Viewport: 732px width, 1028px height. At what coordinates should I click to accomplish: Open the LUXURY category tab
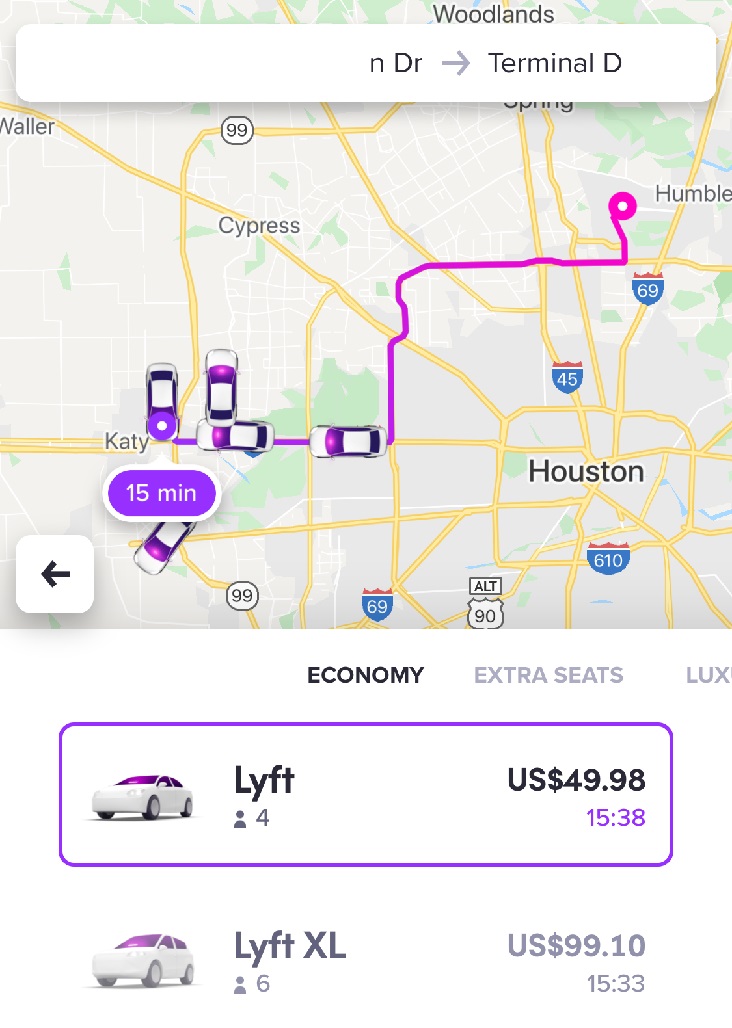[710, 675]
